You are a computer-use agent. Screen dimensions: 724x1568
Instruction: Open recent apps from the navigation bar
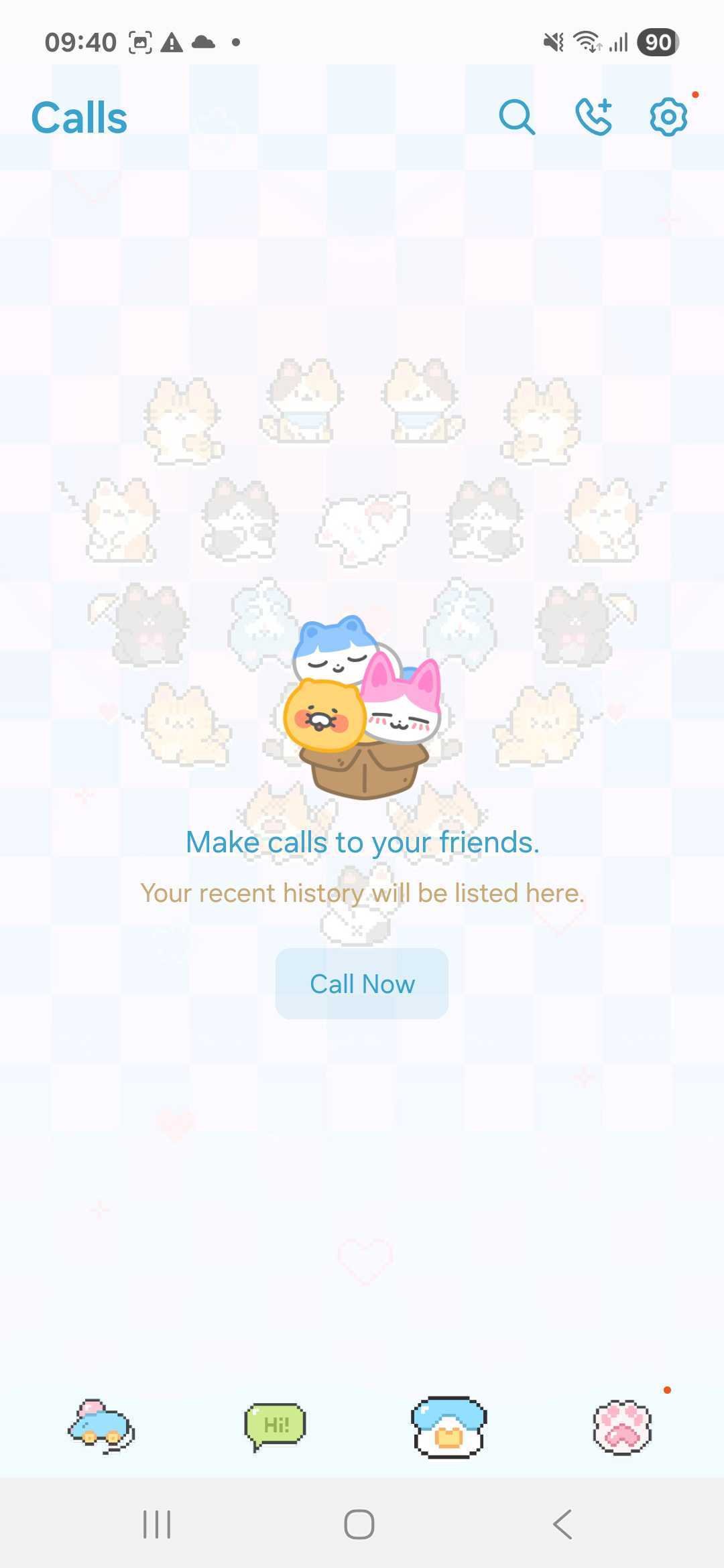(x=157, y=1524)
